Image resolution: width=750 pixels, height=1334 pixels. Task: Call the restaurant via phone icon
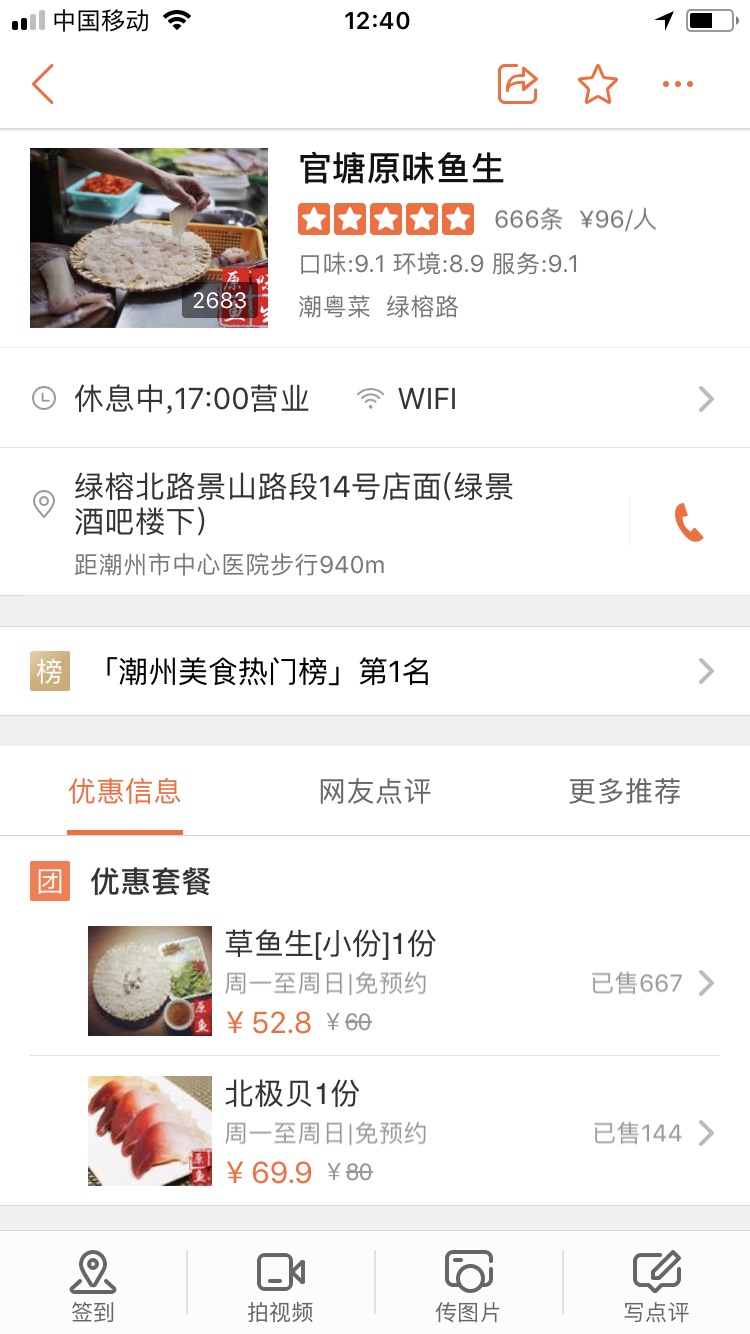tap(688, 522)
